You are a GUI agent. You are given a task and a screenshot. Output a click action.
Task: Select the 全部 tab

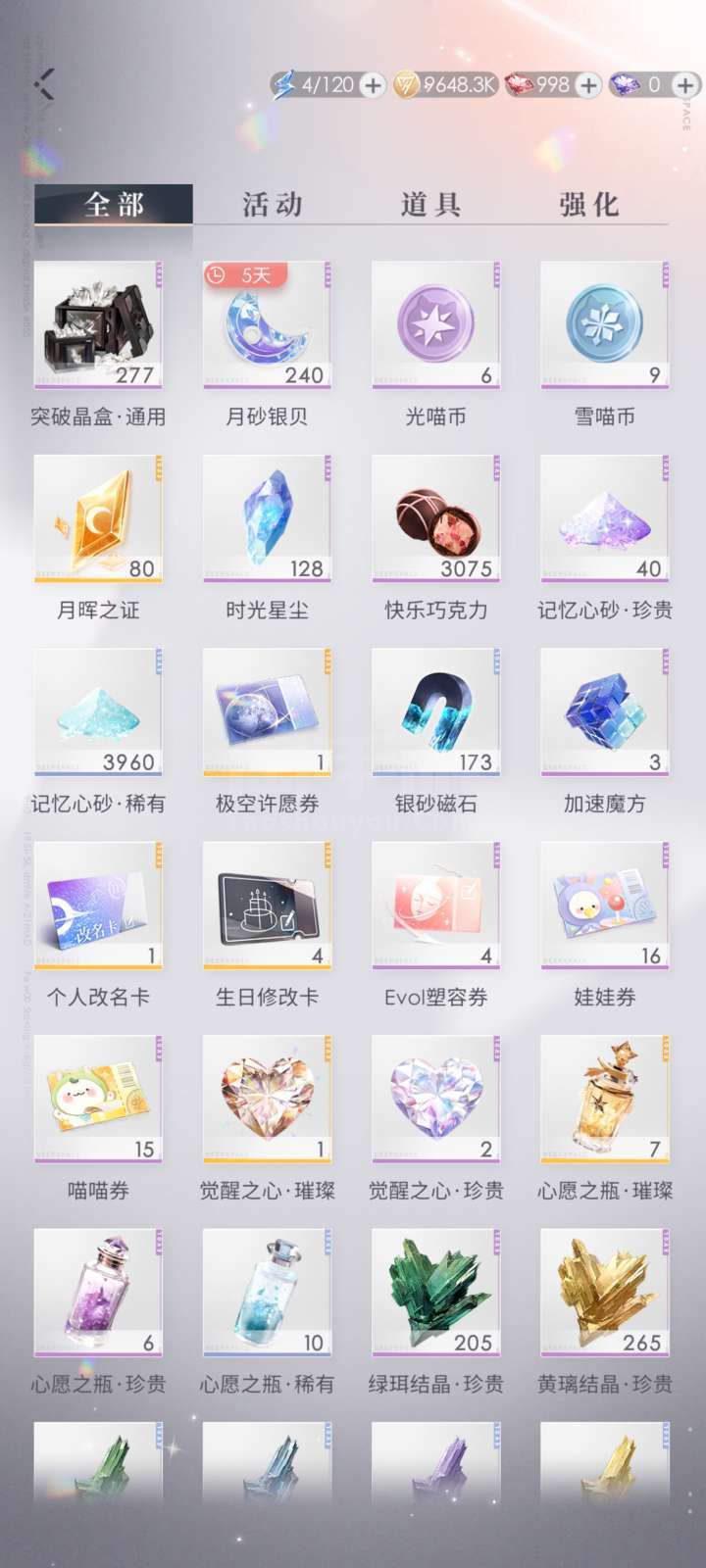[x=114, y=204]
